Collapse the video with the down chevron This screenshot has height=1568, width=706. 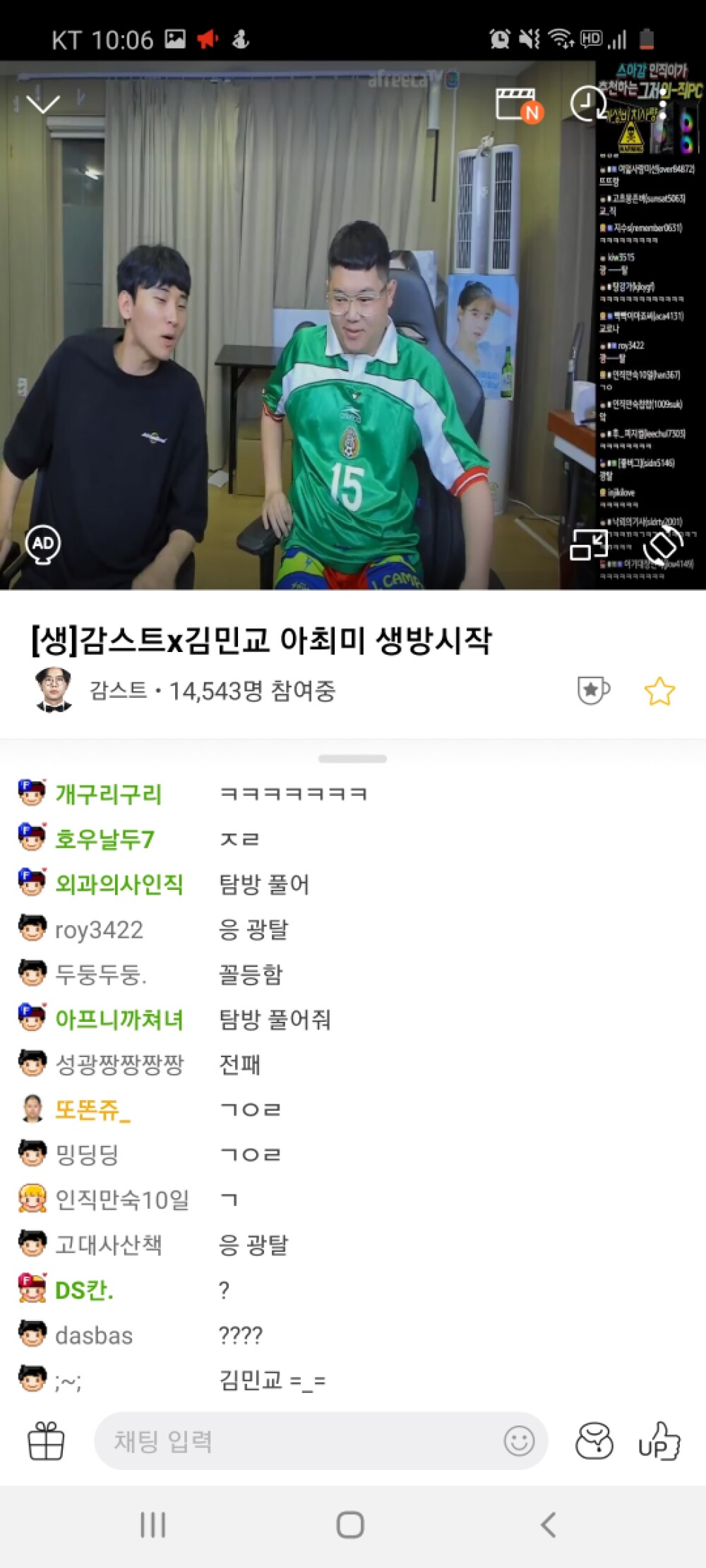[x=42, y=104]
